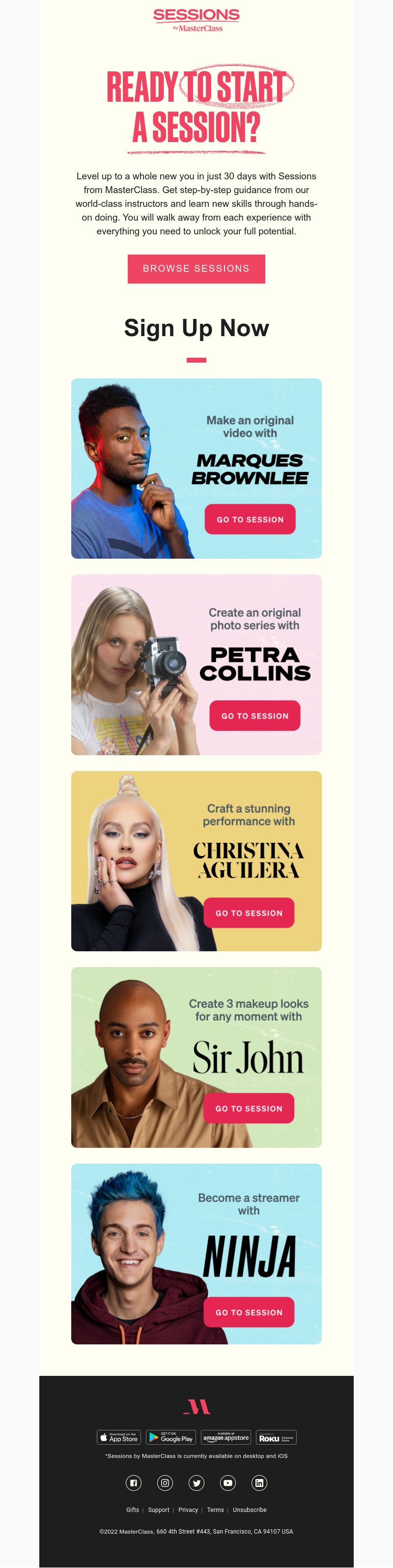Open the Terms link

tap(215, 1510)
